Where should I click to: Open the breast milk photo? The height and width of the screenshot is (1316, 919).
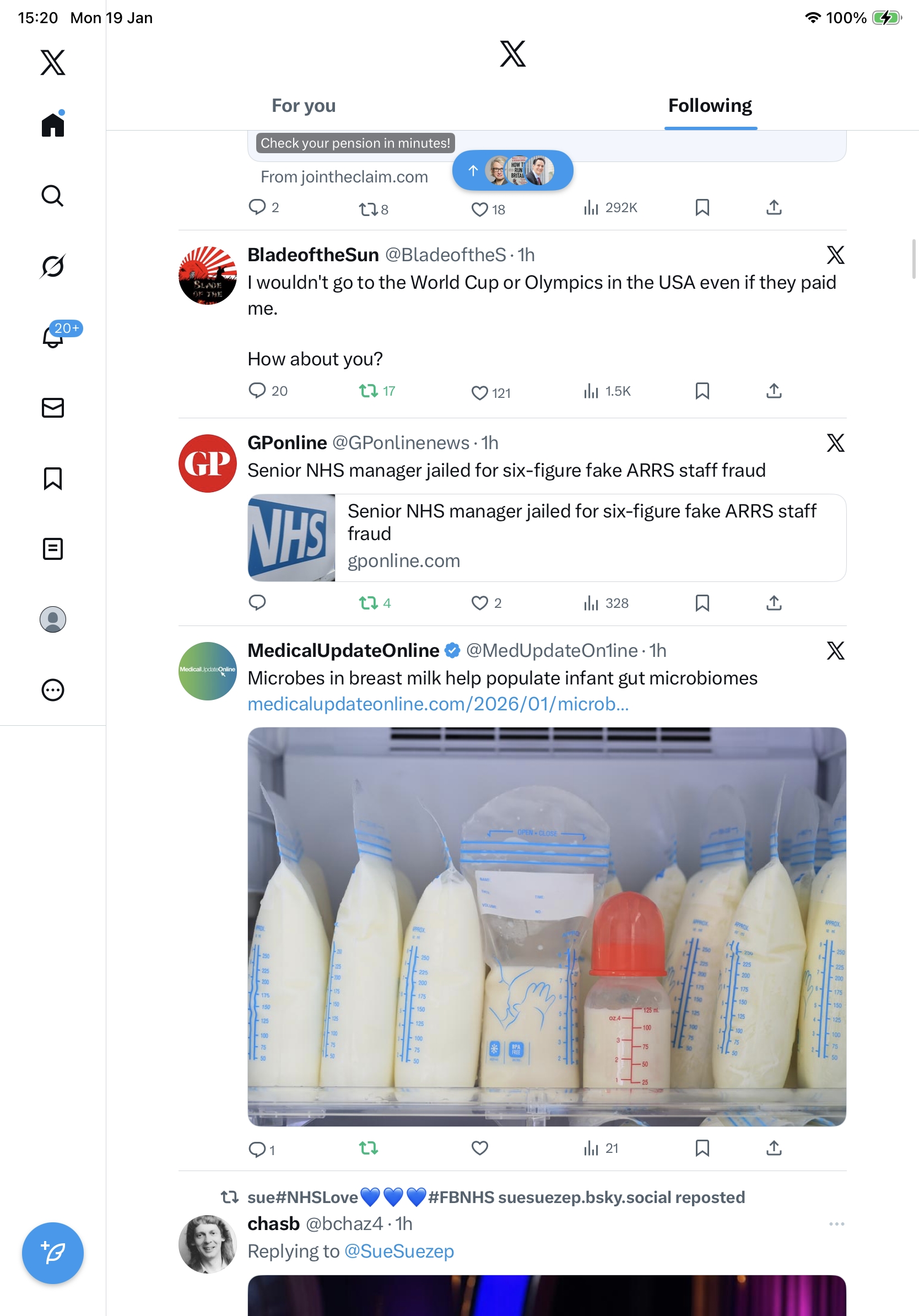pyautogui.click(x=547, y=926)
